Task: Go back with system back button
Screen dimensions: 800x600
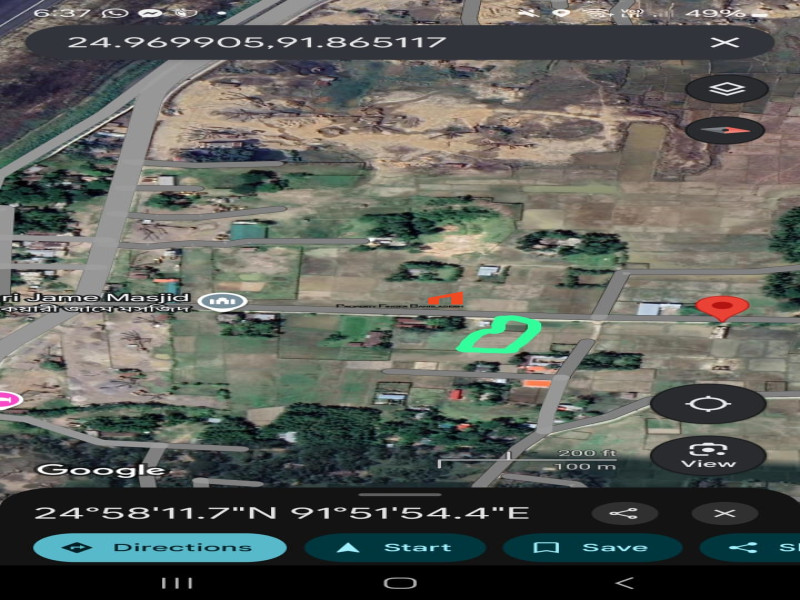Action: pos(624,583)
